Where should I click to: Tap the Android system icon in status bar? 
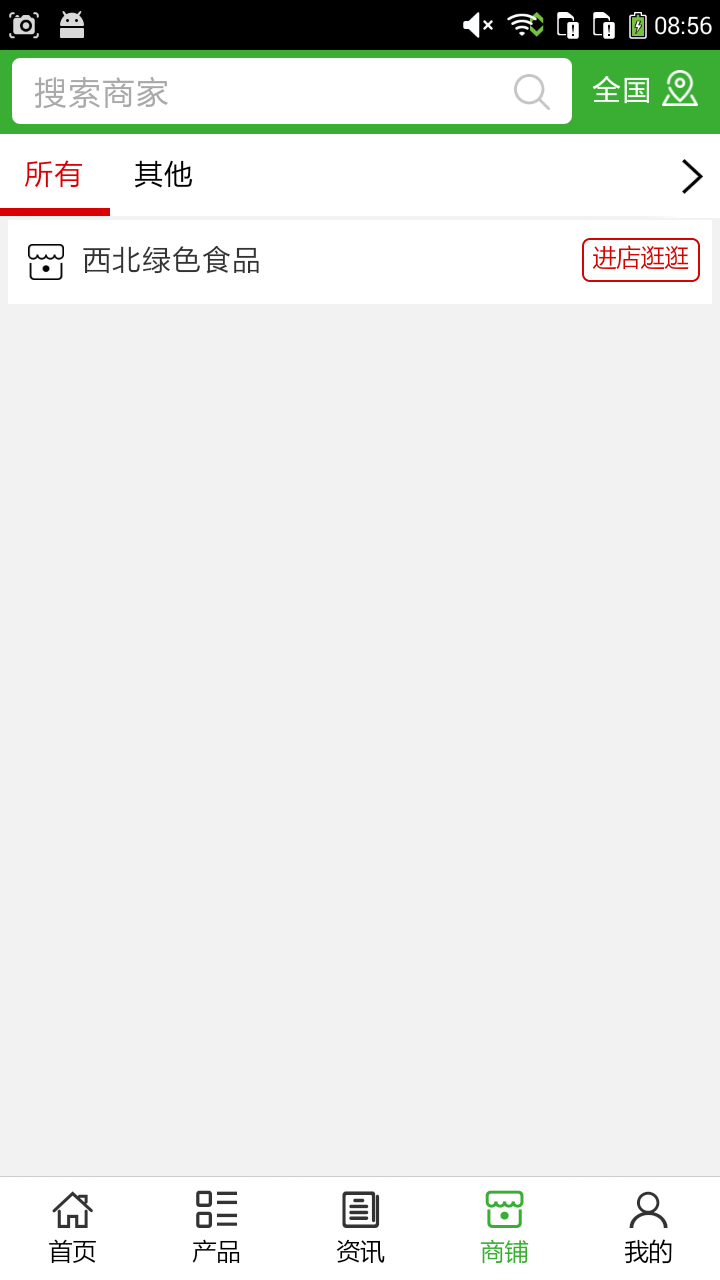(x=70, y=24)
